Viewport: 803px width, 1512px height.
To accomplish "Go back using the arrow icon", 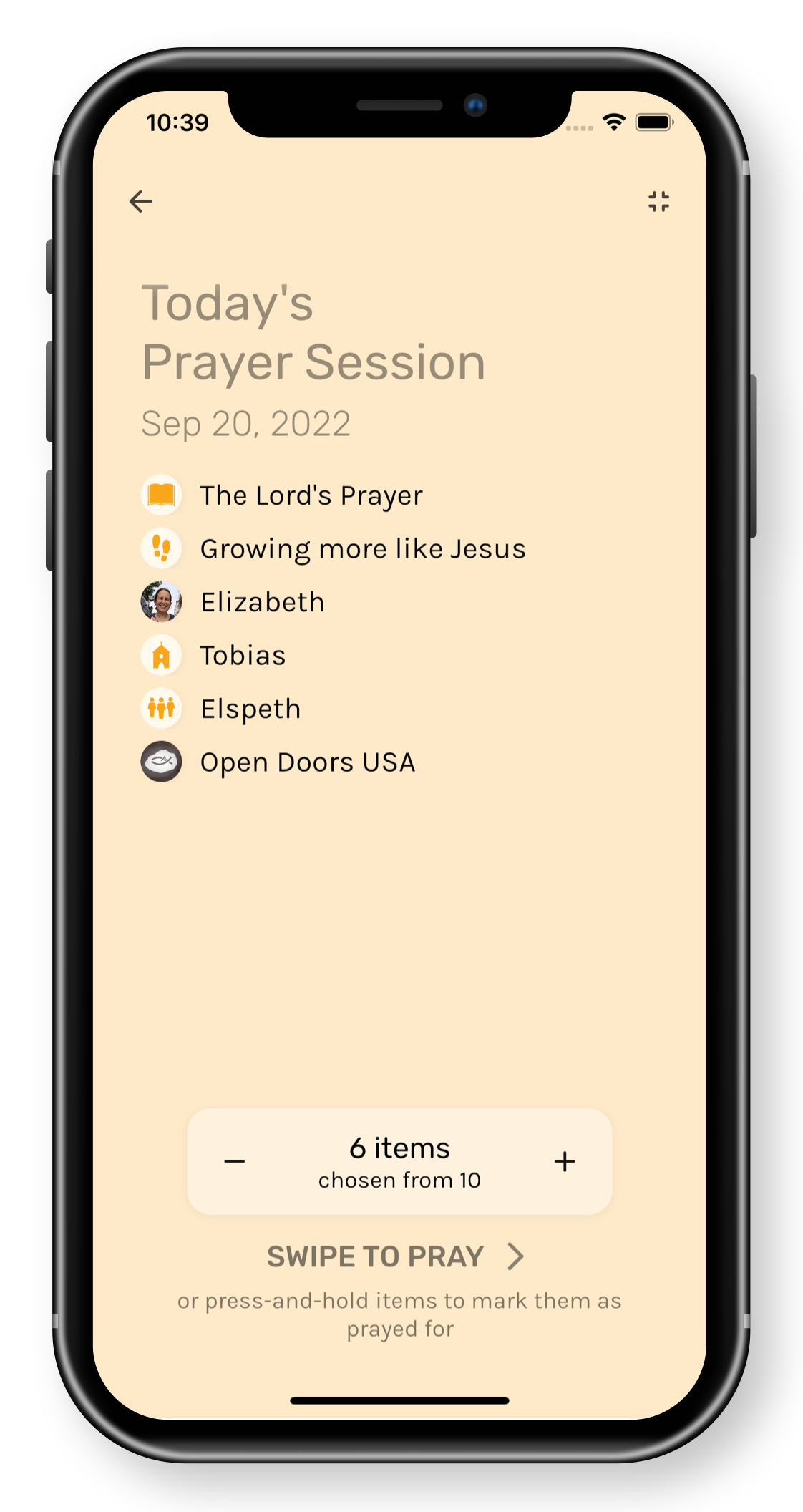I will 141,202.
